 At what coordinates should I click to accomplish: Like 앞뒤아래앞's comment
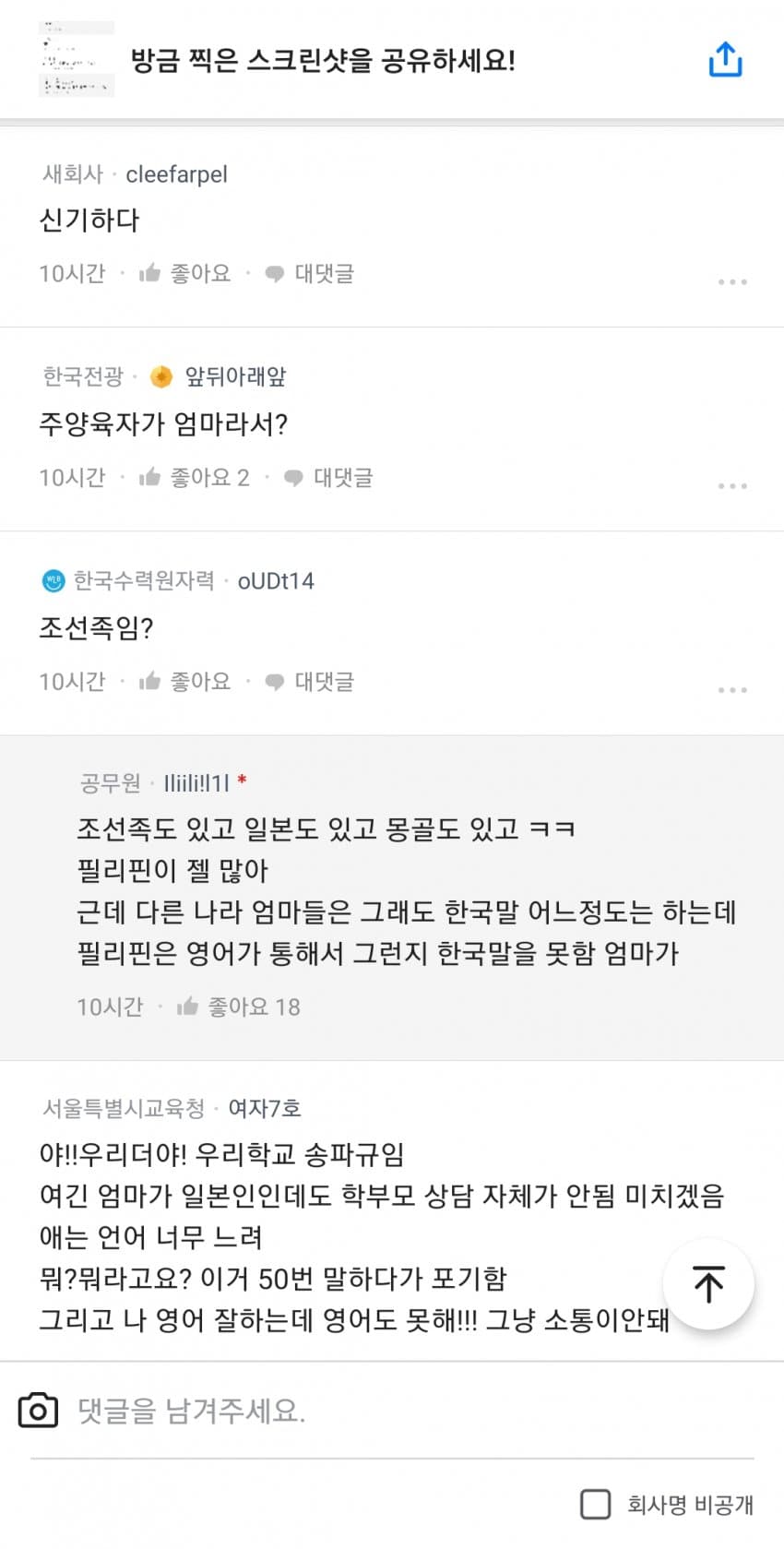[x=194, y=477]
